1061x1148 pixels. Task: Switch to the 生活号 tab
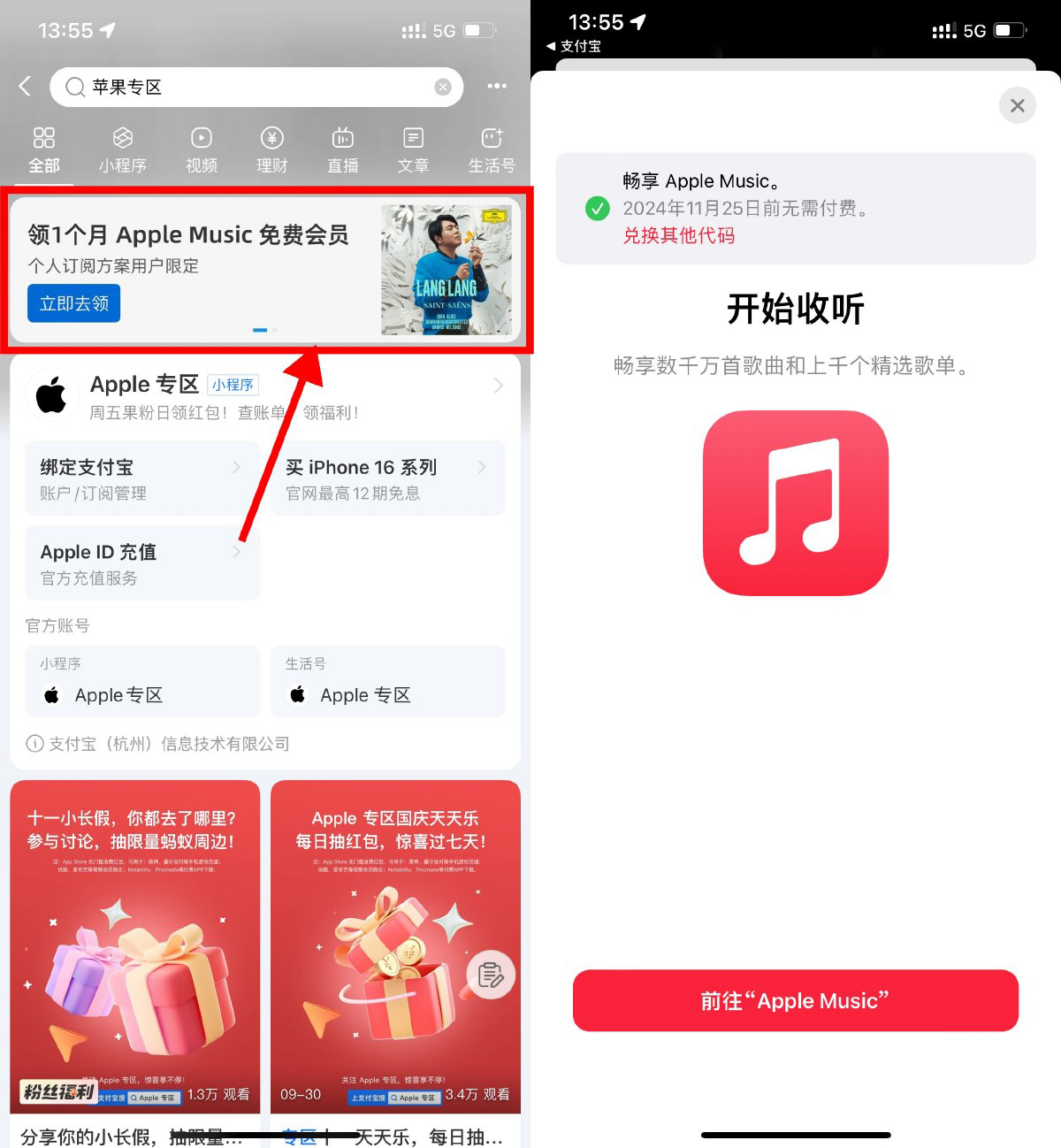tap(491, 149)
